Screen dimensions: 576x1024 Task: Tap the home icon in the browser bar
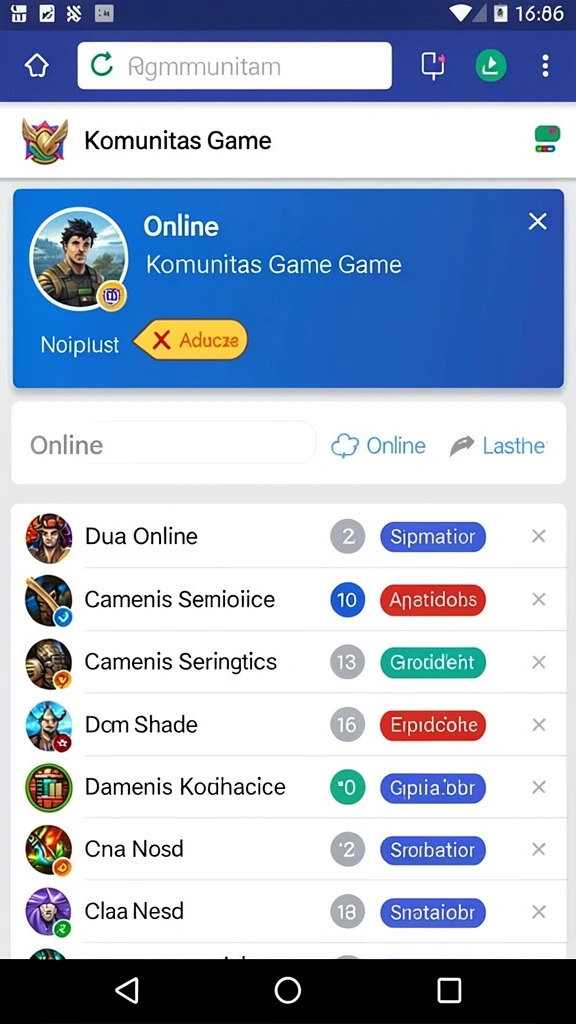point(37,65)
